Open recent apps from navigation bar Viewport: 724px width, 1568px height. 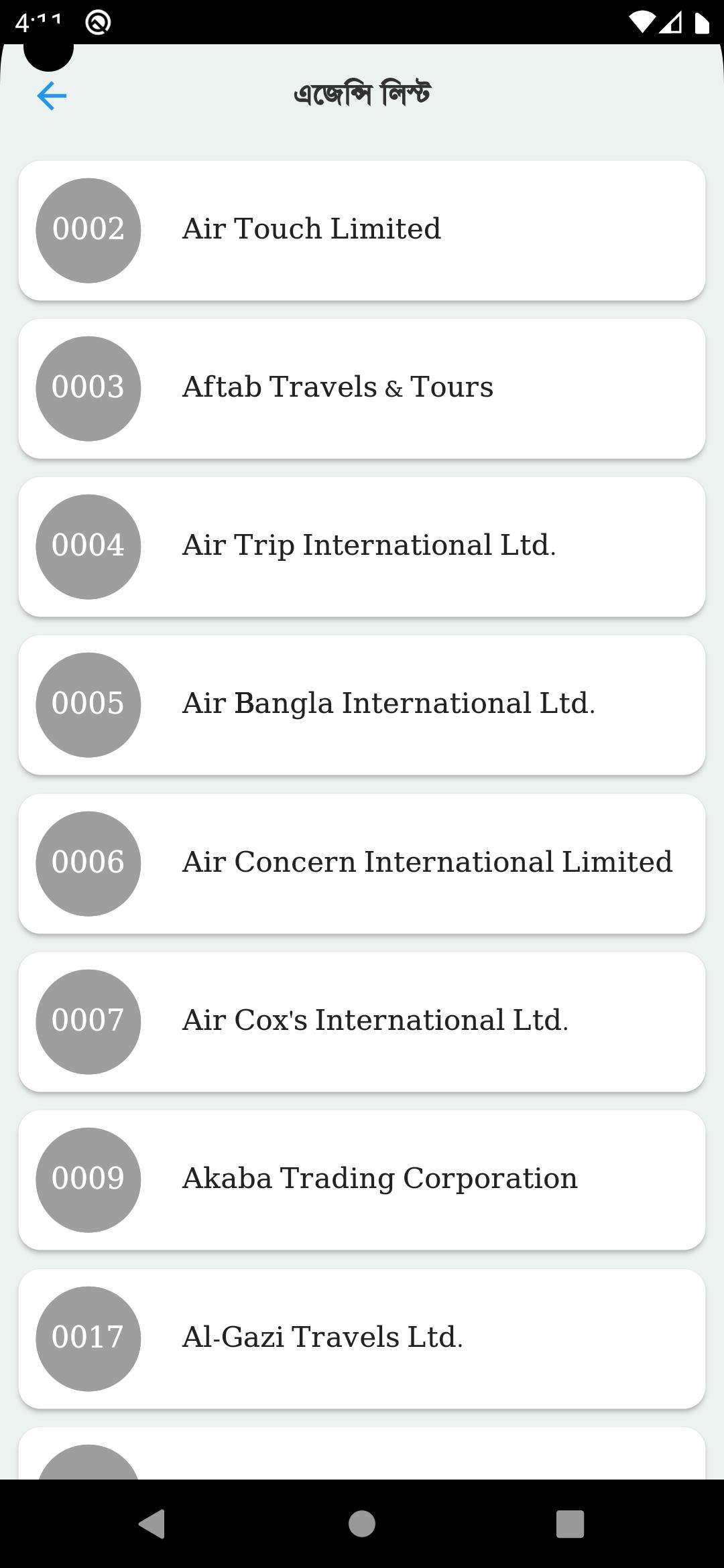570,1524
